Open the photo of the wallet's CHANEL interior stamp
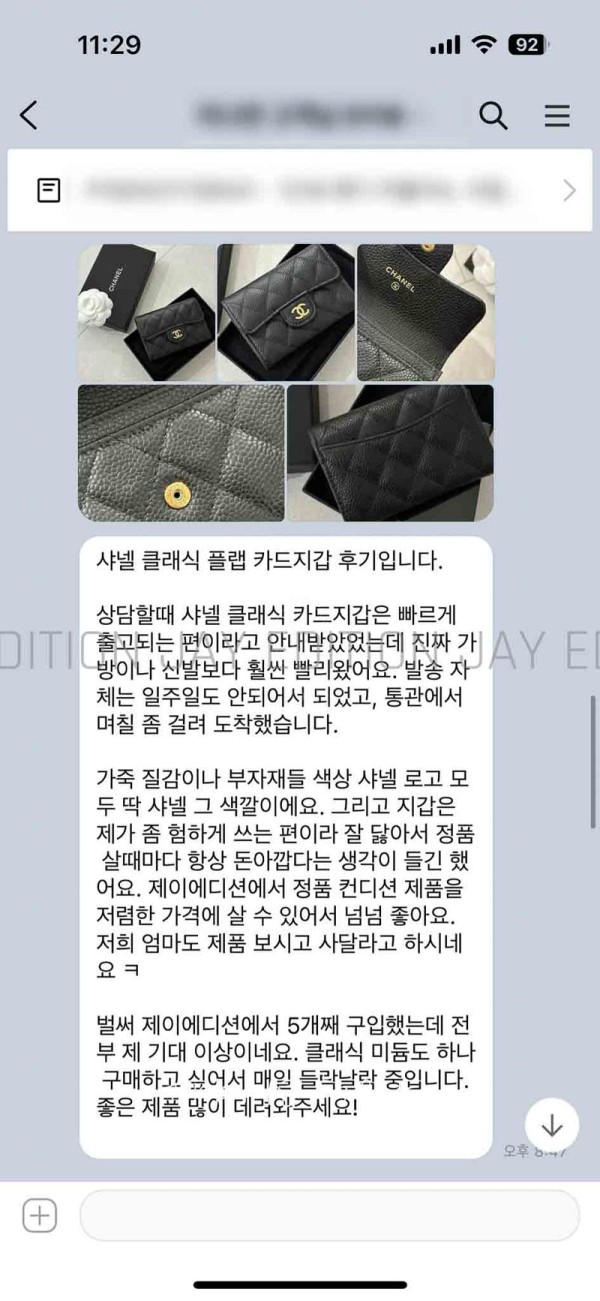The height and width of the screenshot is (1301, 600). pos(425,312)
